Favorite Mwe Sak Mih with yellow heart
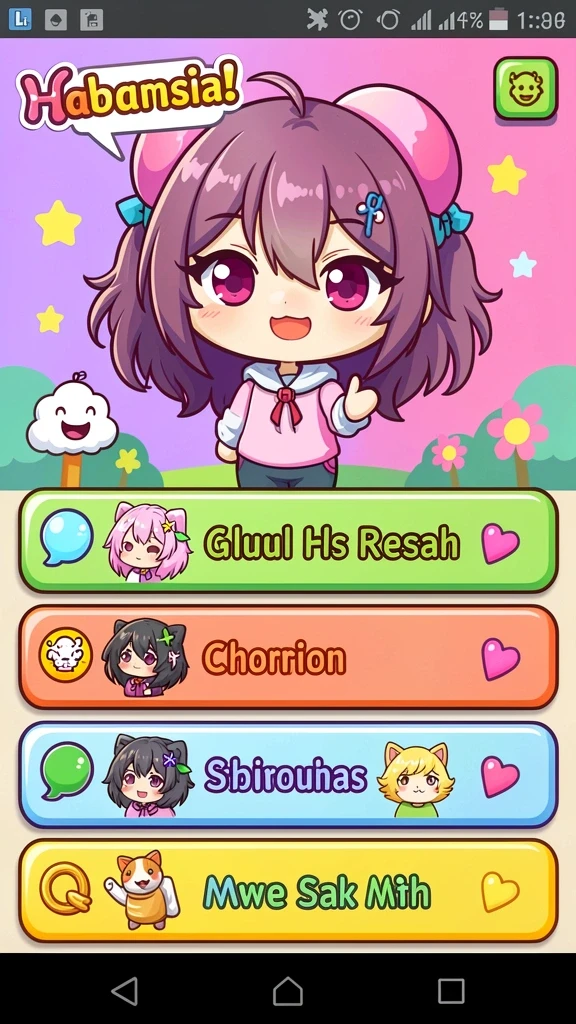The width and height of the screenshot is (576, 1024). (x=500, y=892)
